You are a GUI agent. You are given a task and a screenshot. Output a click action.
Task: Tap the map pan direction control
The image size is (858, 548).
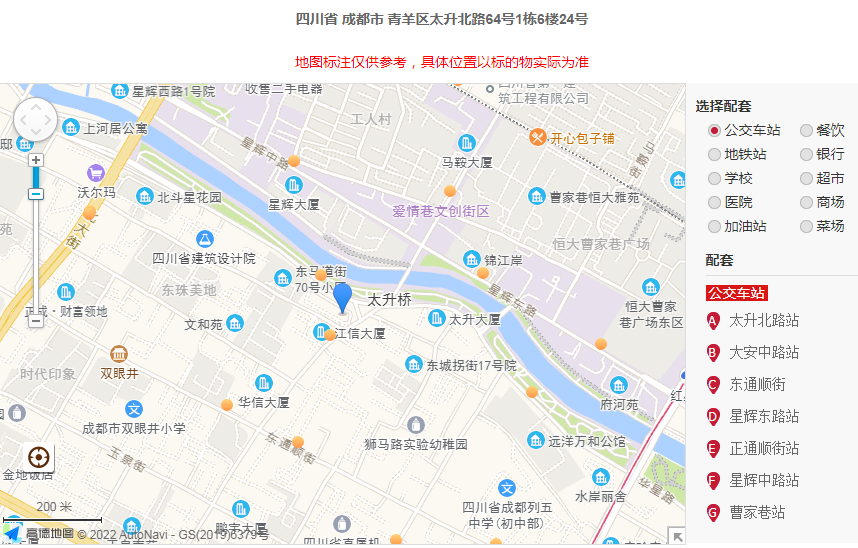[36, 120]
